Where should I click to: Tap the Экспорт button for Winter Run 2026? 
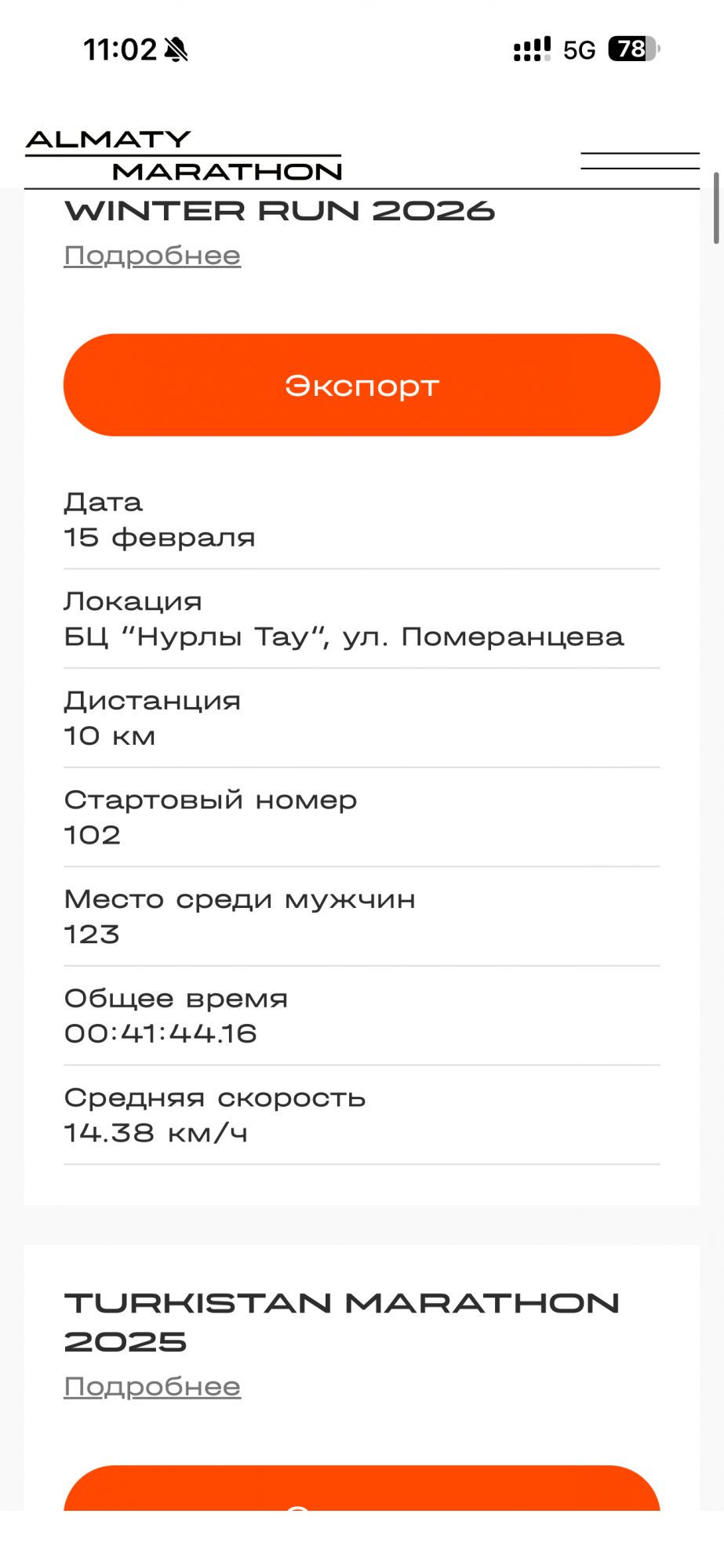point(362,385)
